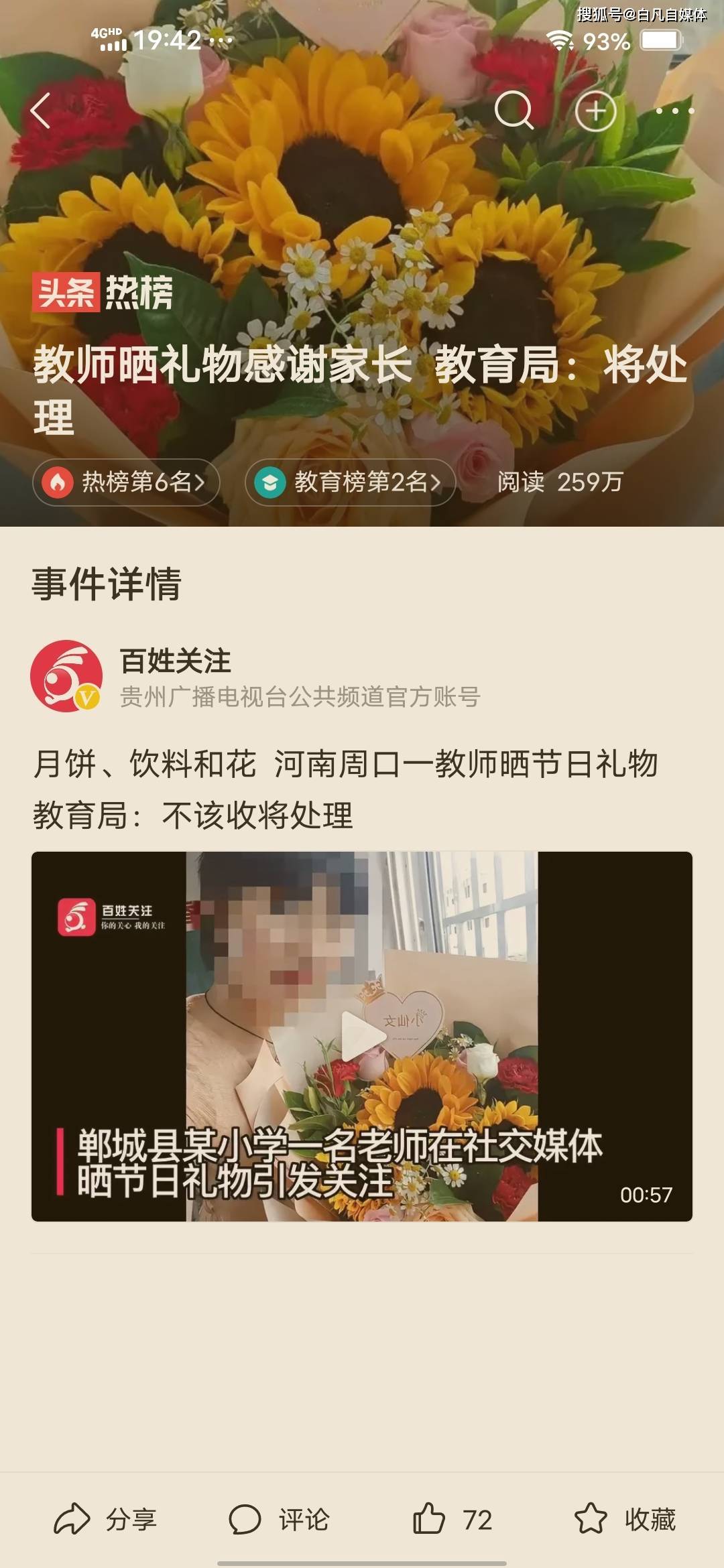Image resolution: width=724 pixels, height=1568 pixels.
Task: Save this topic with 收藏
Action: pos(625,1519)
